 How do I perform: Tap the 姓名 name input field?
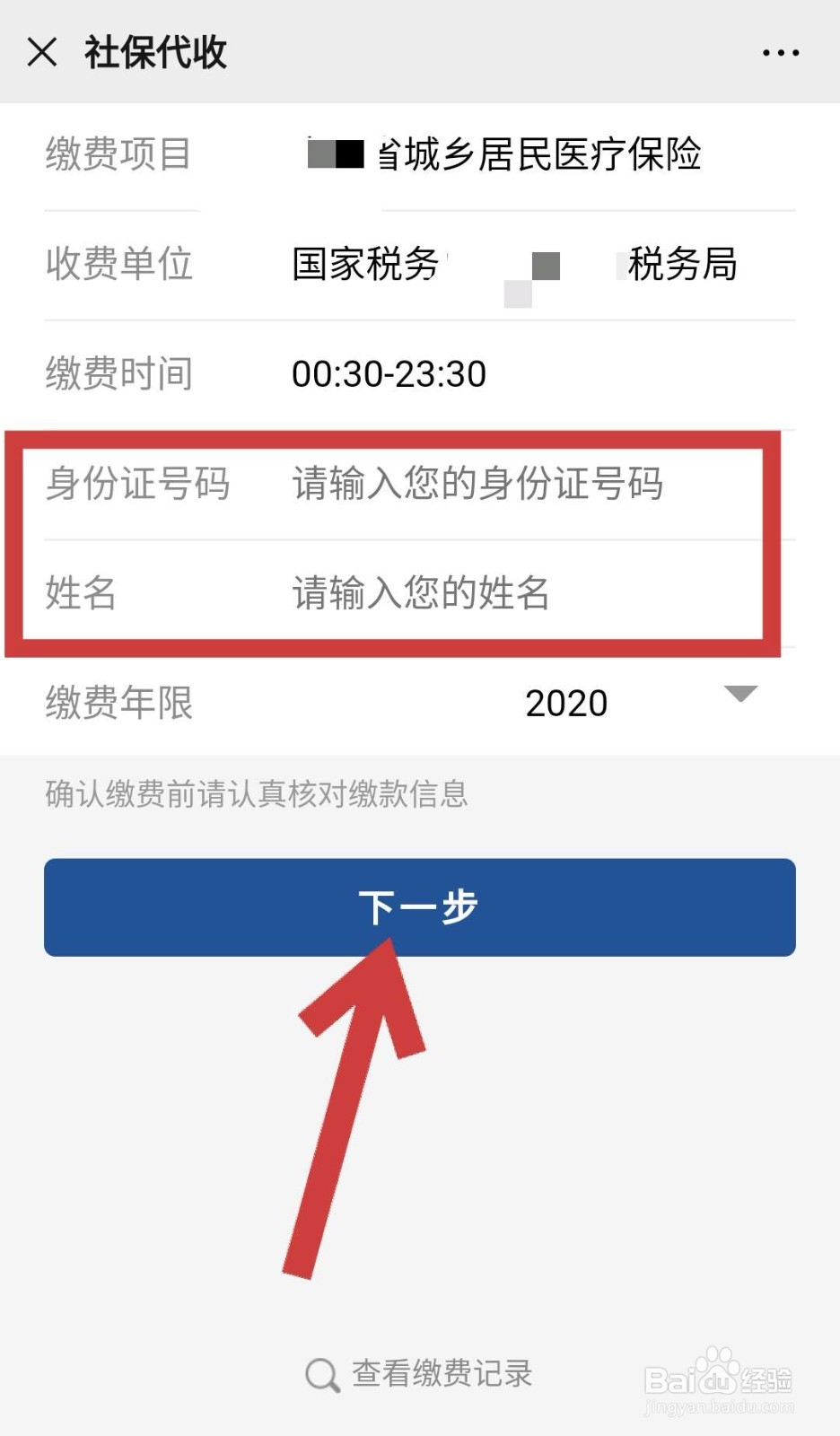click(422, 592)
